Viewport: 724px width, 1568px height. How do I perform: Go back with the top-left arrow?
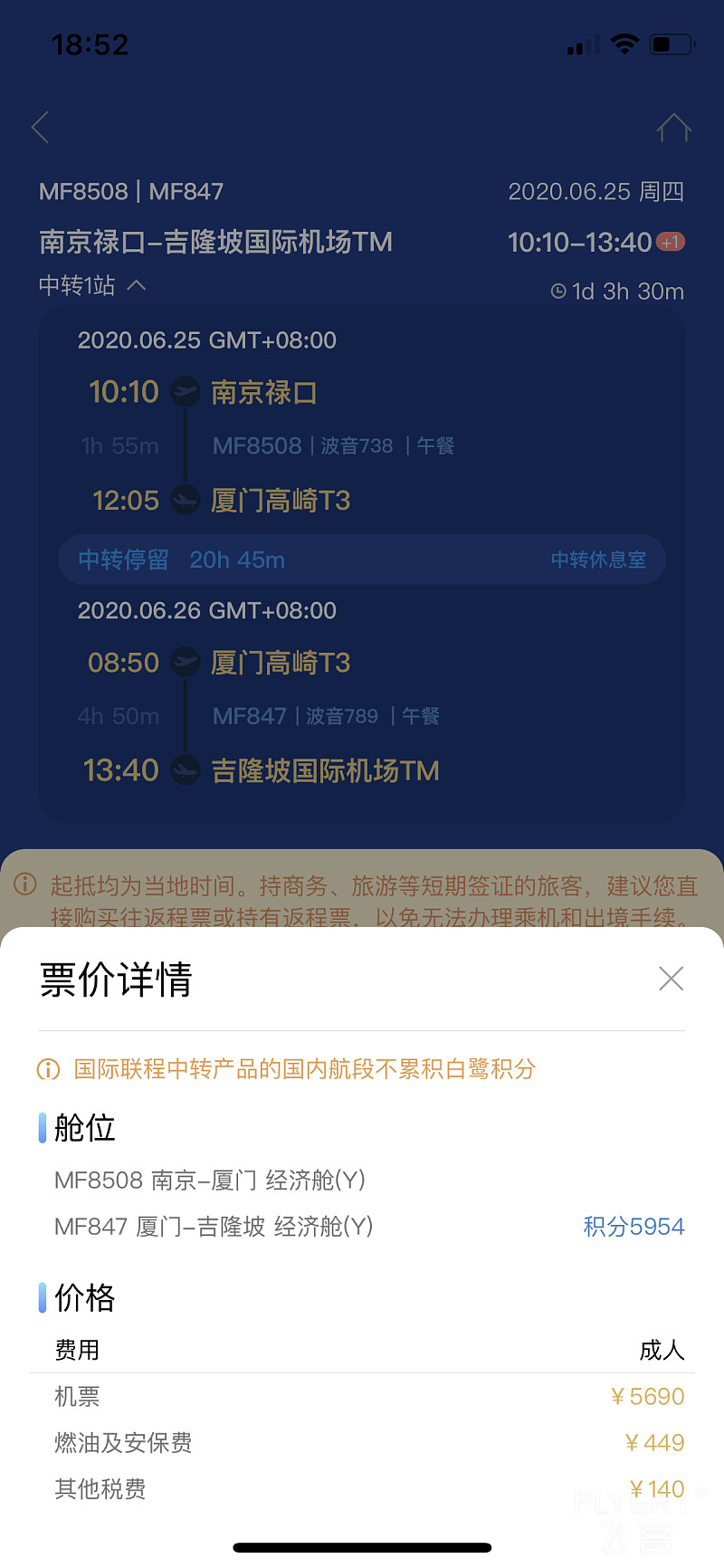pyautogui.click(x=41, y=128)
